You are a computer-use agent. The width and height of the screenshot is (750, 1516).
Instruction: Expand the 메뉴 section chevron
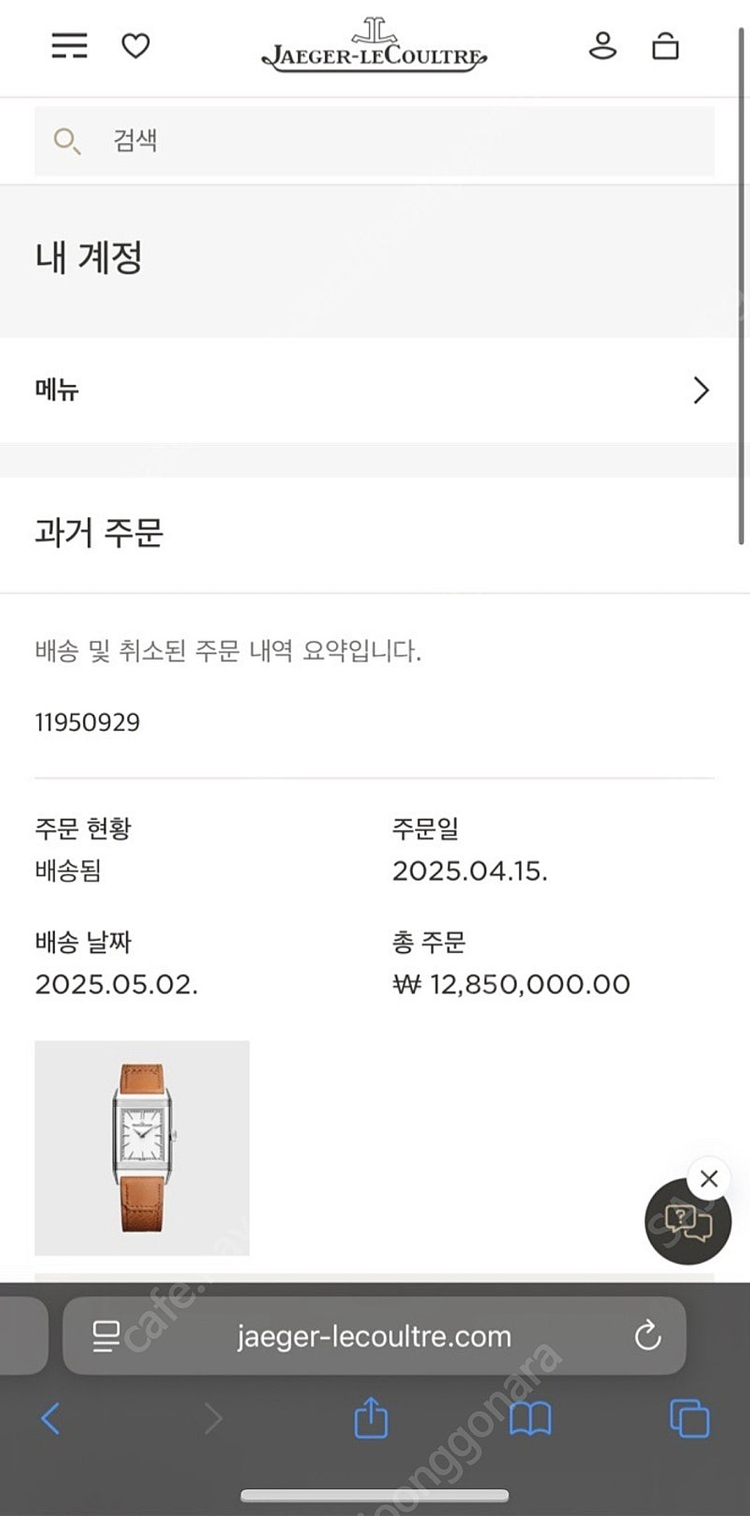pos(700,390)
